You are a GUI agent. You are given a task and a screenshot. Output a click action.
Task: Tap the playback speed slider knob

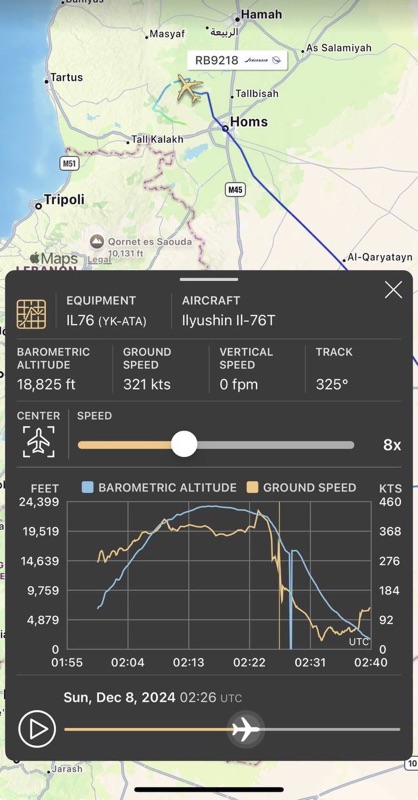click(184, 444)
